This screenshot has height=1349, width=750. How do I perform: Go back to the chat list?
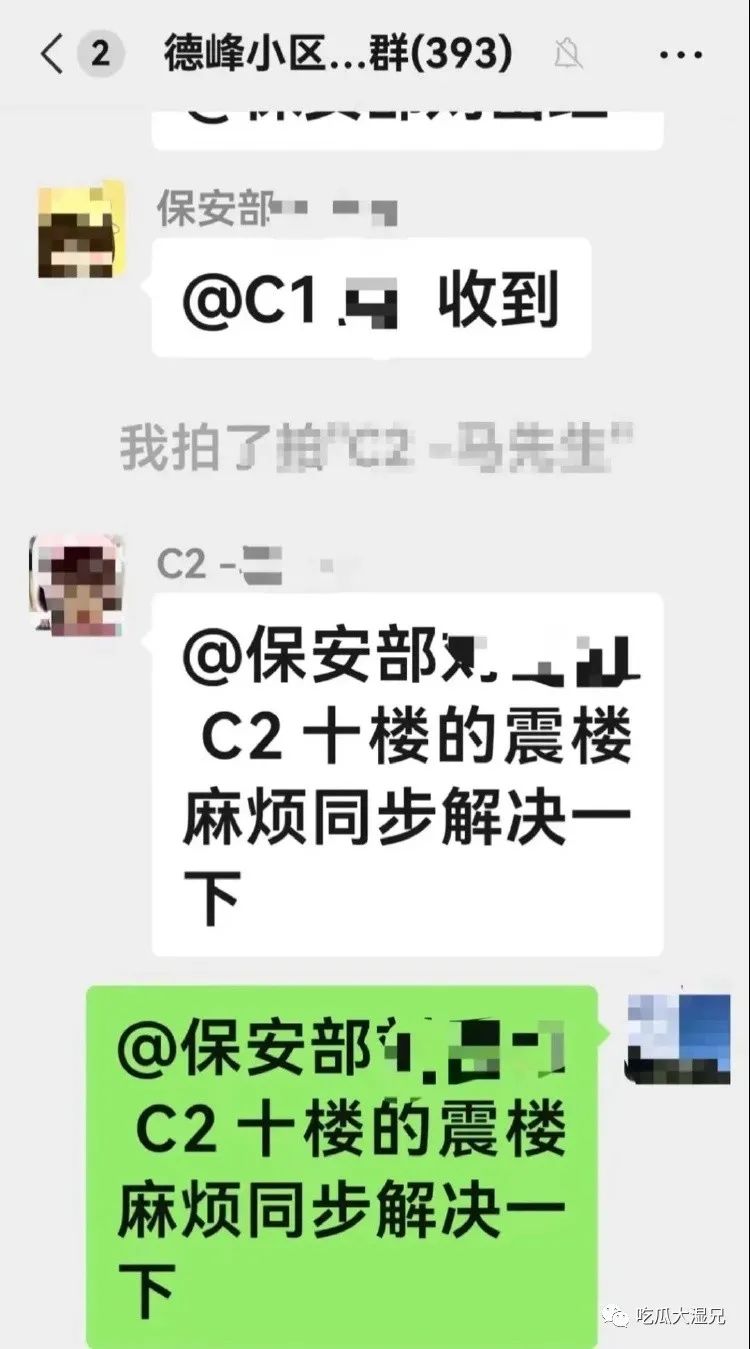point(52,55)
